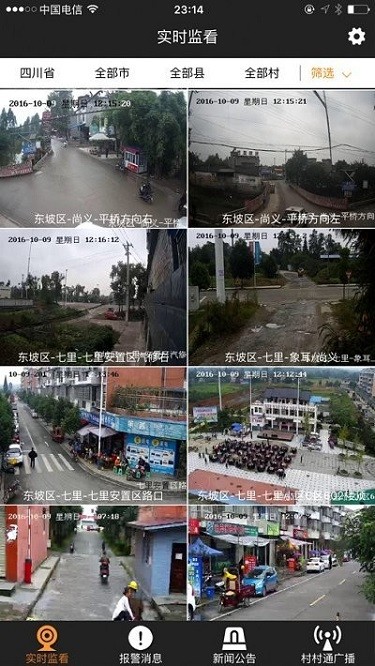Image resolution: width=375 pixels, height=666 pixels.
Task: Open camera feed 东坡区-七里-七里安置区路口
Action: click(x=93, y=435)
